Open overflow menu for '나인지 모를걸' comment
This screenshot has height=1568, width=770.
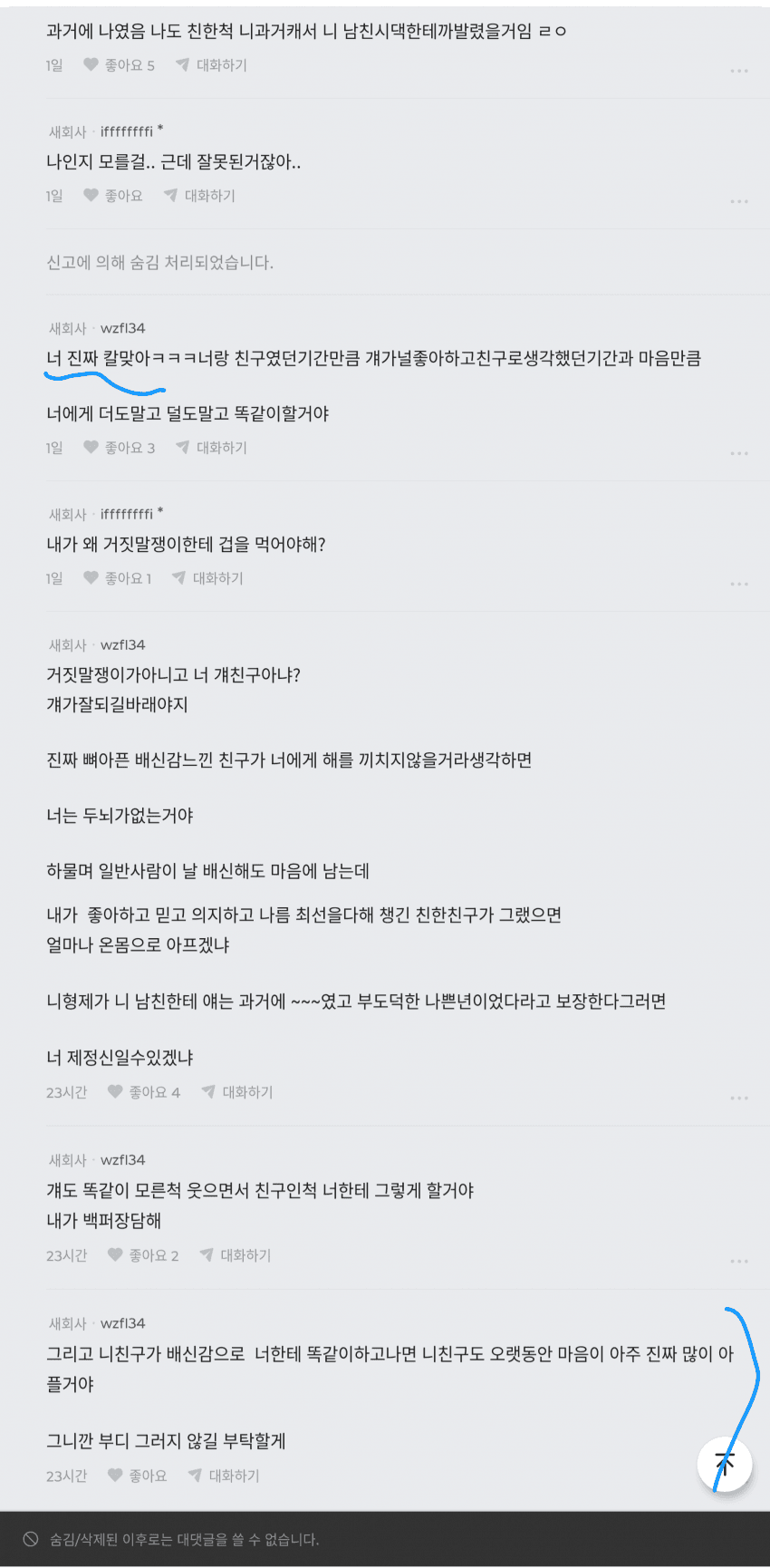click(739, 201)
